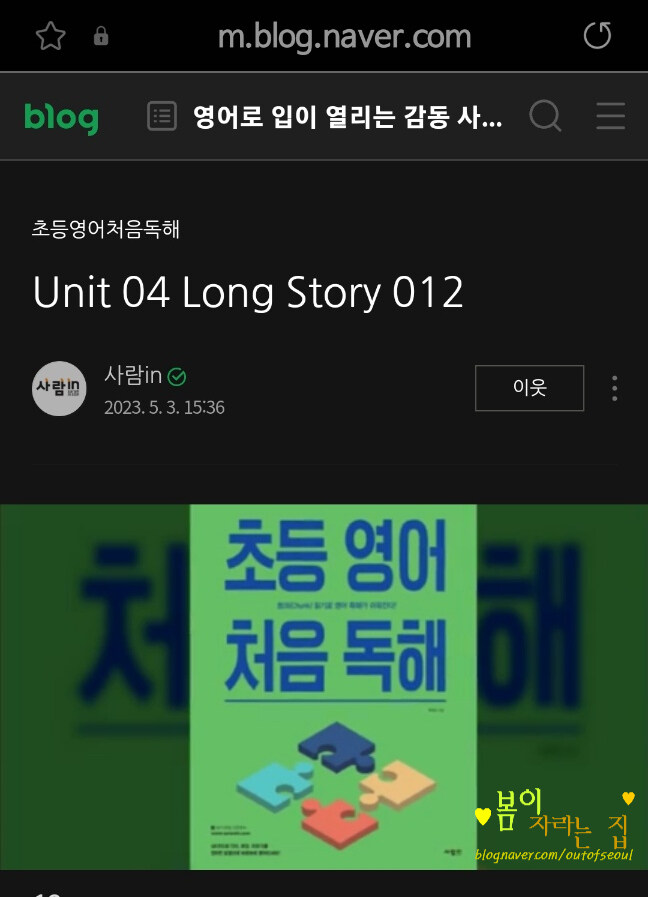Add blogger with the 이웃 button

click(x=529, y=388)
